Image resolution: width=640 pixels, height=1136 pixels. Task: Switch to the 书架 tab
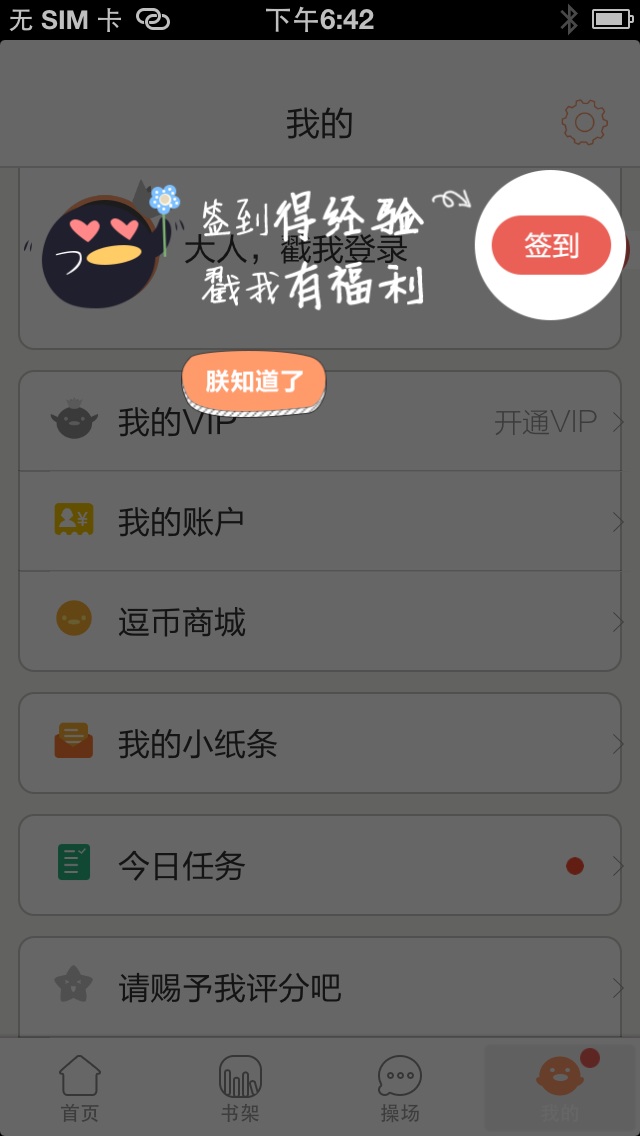pos(240,1088)
